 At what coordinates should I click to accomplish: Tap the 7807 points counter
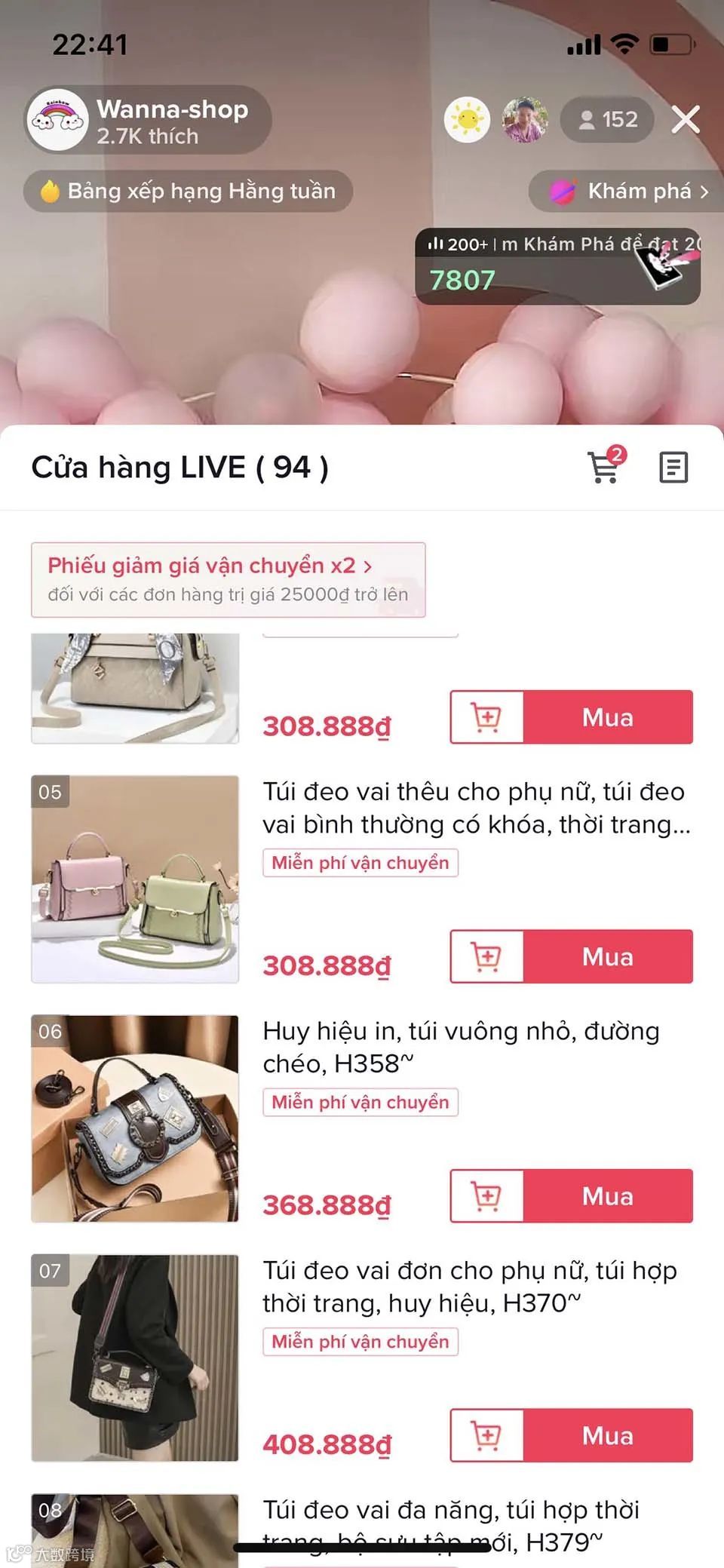click(x=461, y=281)
